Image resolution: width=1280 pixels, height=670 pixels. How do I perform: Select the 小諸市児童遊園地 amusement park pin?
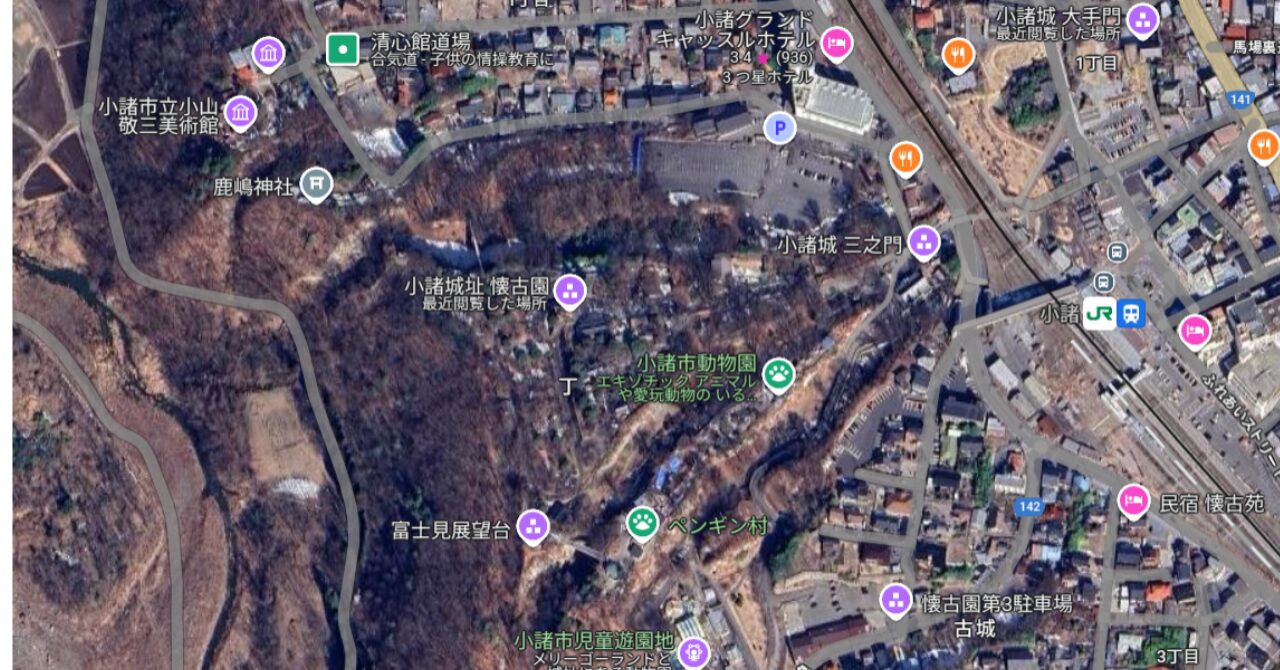click(x=692, y=654)
